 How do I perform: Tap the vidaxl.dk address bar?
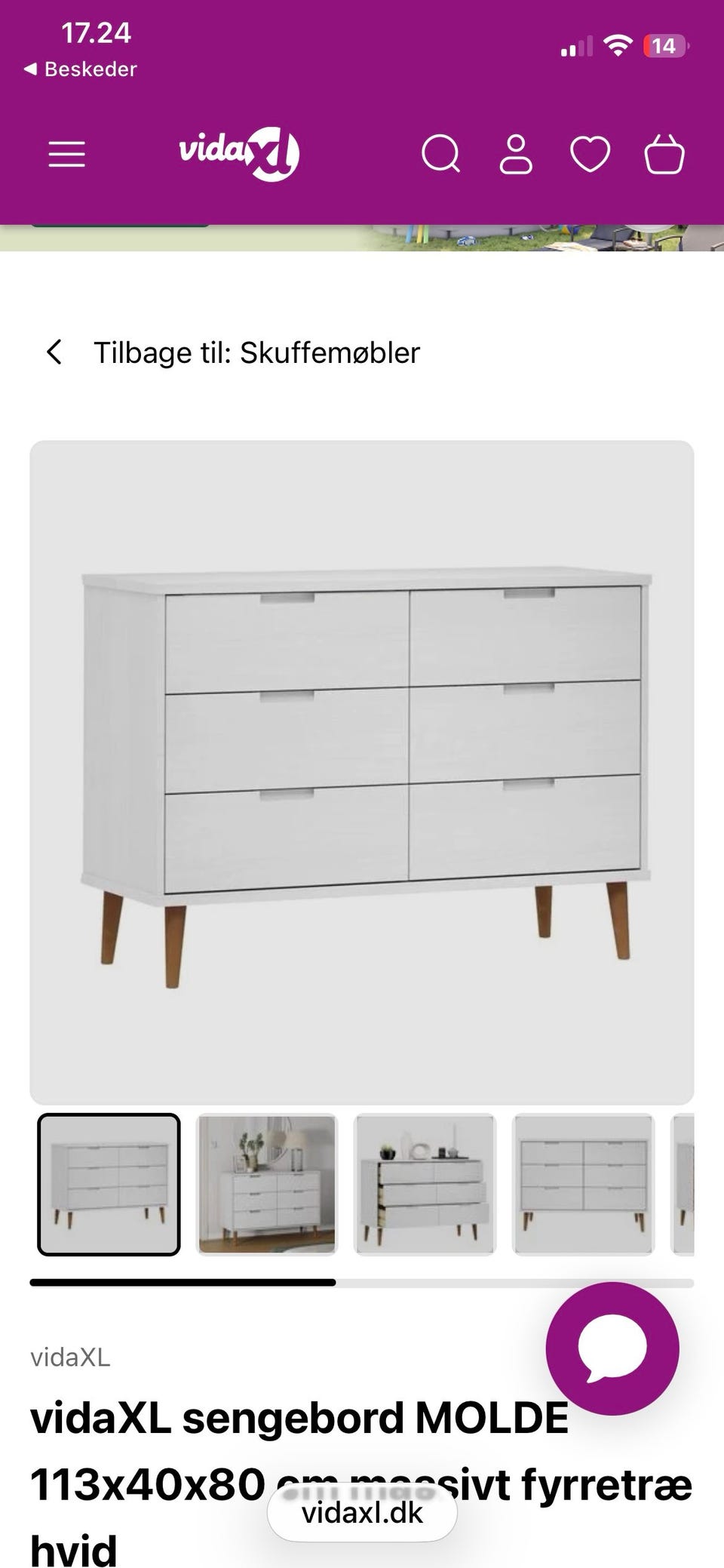(362, 1513)
